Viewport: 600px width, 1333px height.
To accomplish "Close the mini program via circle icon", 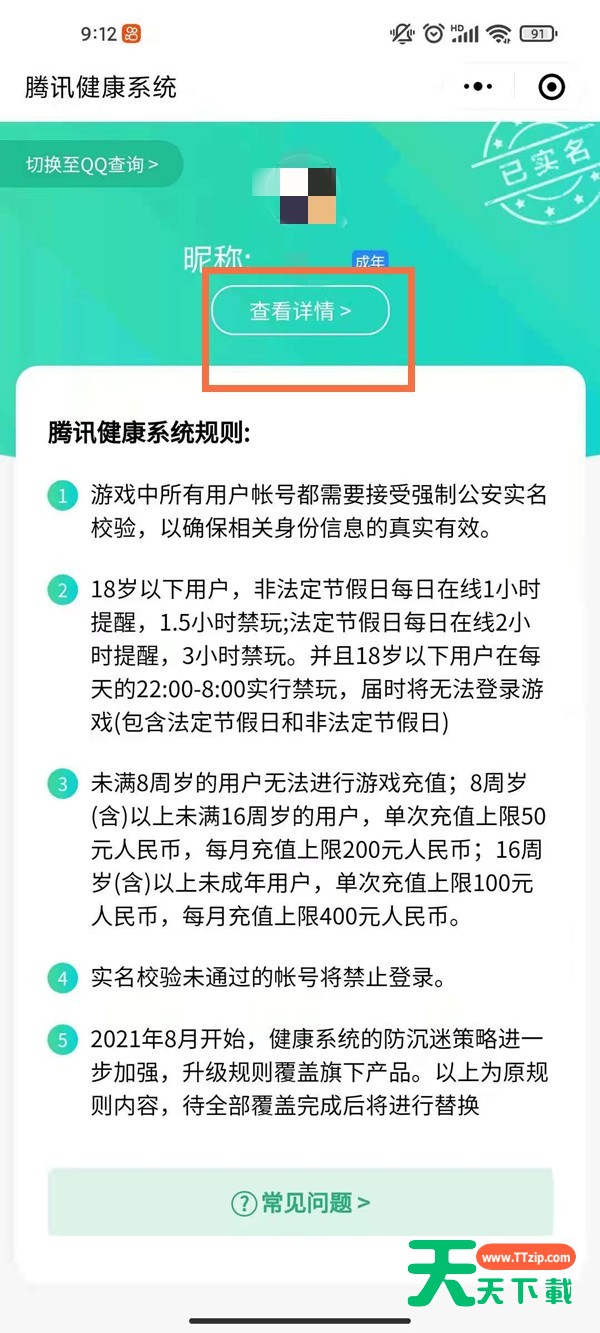I will (x=551, y=87).
